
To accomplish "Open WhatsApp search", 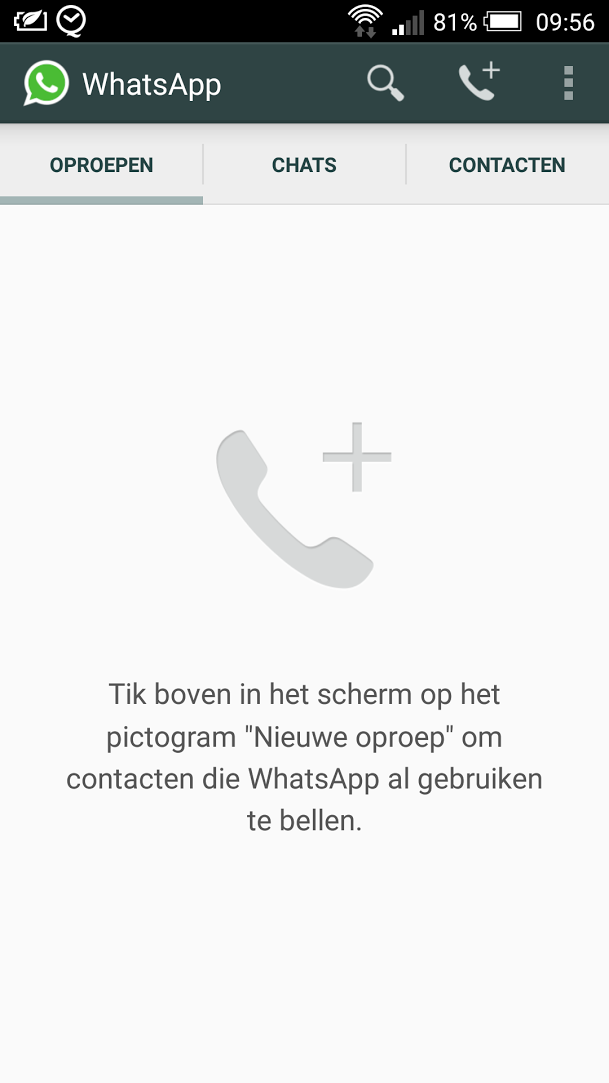I will pos(385,83).
